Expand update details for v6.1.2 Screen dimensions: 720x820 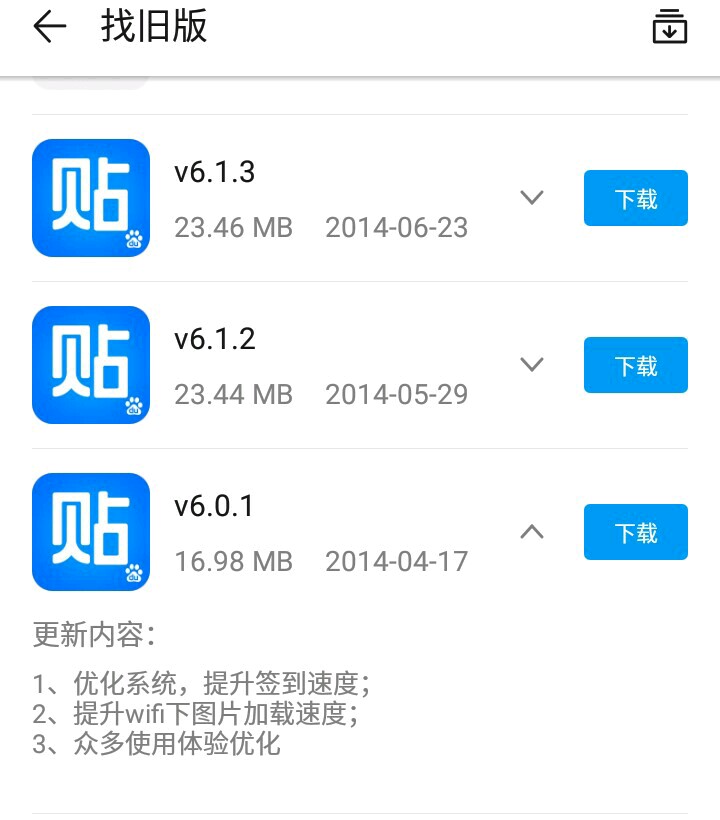click(532, 365)
